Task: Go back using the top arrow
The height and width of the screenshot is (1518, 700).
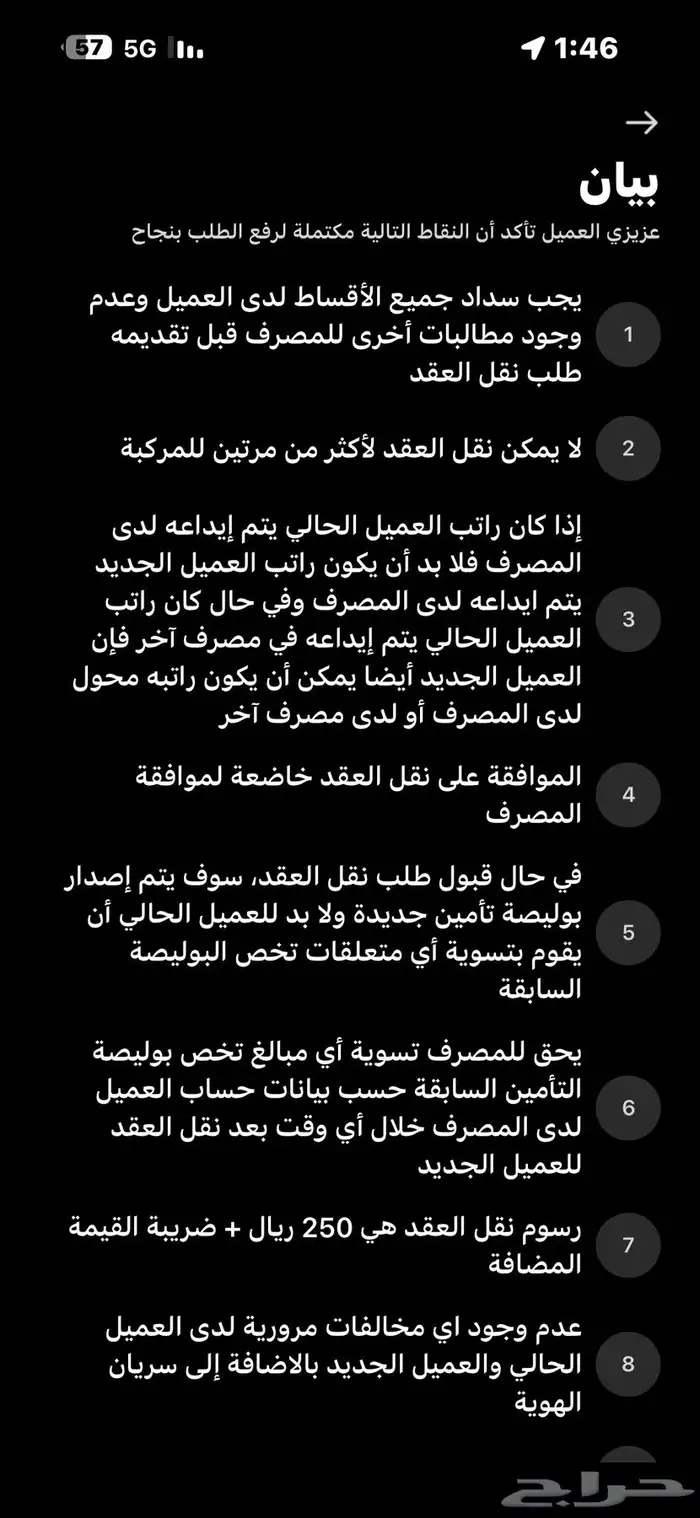Action: [641, 123]
